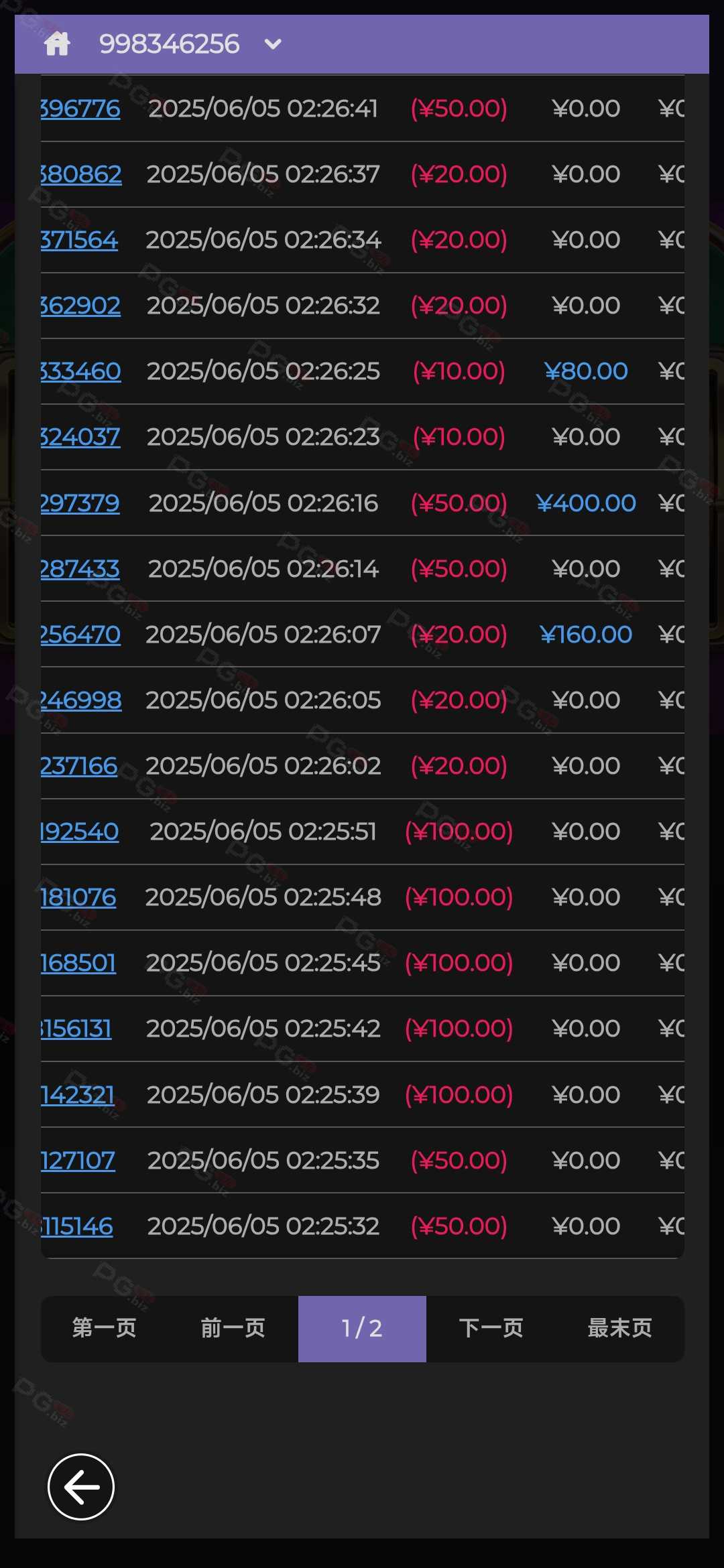Open transaction link ending 192540
Screen dimensions: 724x1568
pos(80,832)
